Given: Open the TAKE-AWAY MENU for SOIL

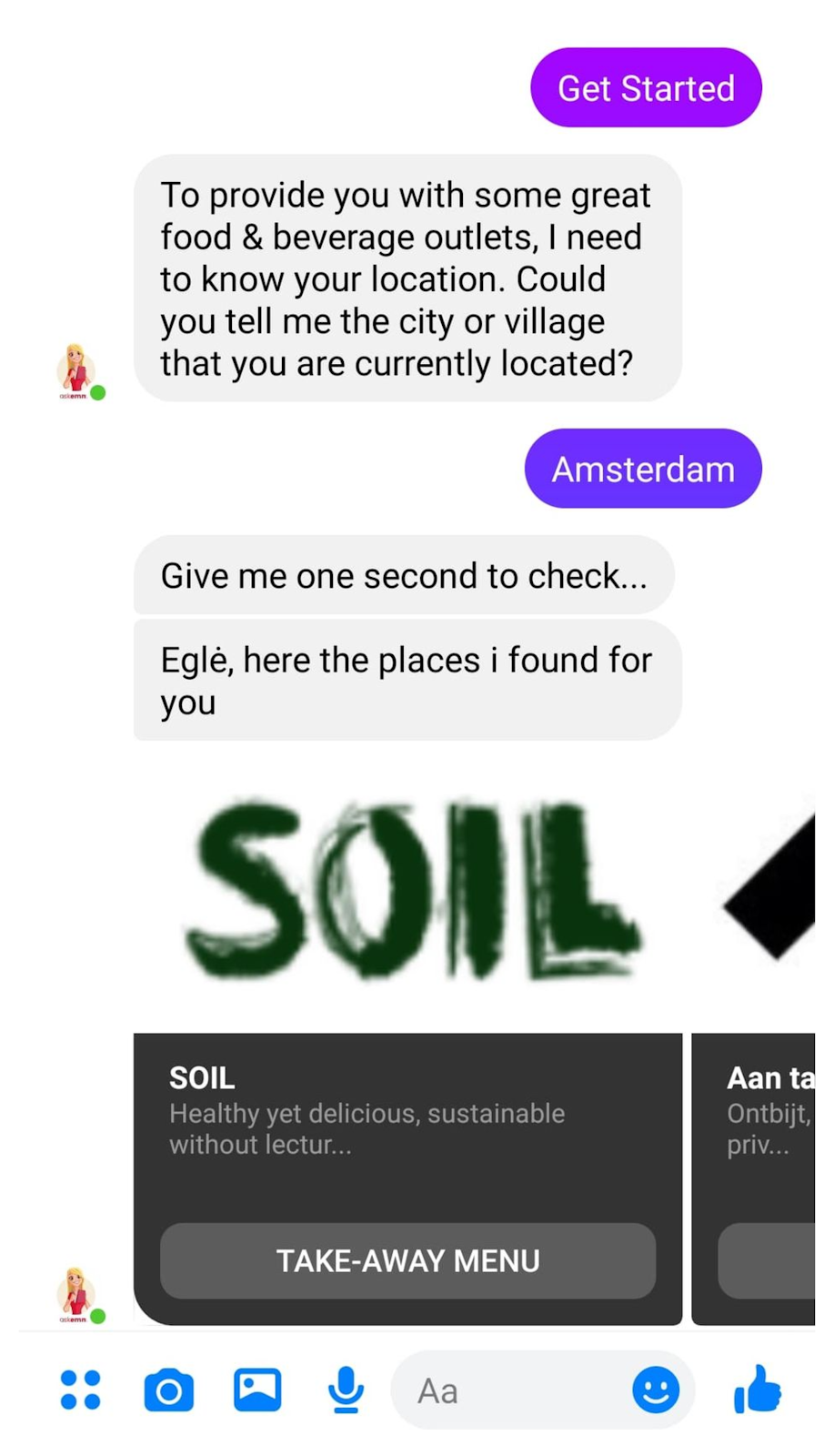Looking at the screenshot, I should click(x=407, y=1260).
